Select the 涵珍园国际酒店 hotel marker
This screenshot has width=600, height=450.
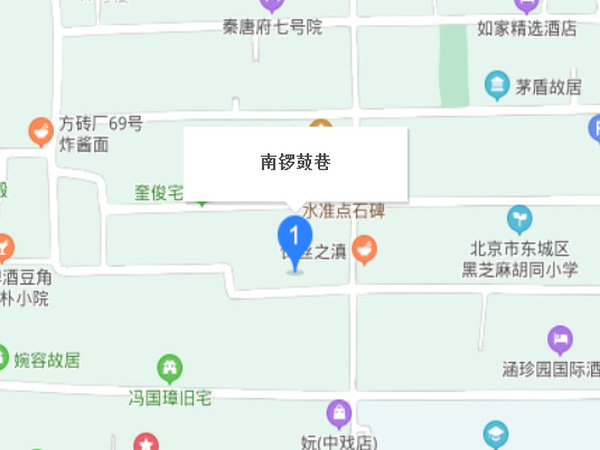pos(559,340)
